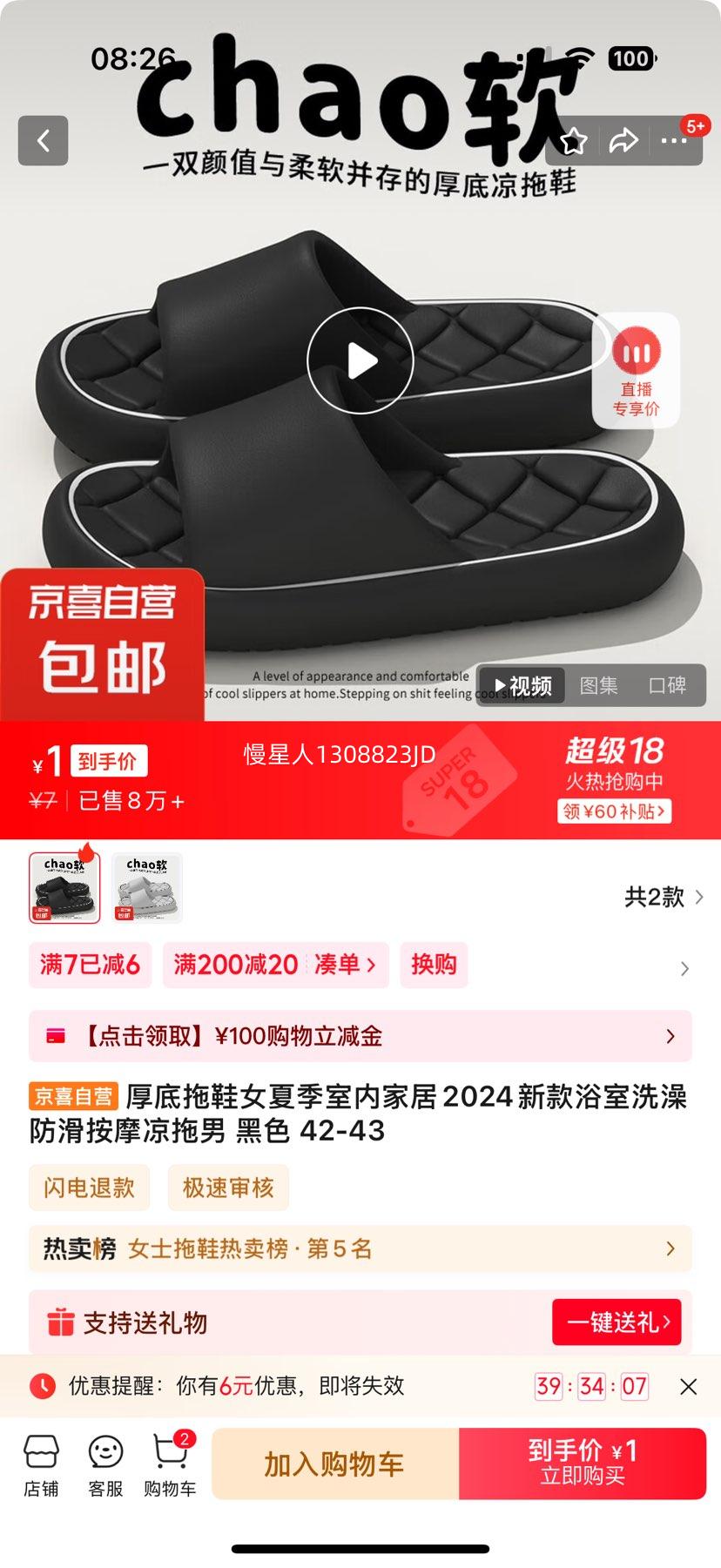Open 女士拖鞋热卖榜 ranking
Screen dimensions: 721x1568
click(x=360, y=1248)
